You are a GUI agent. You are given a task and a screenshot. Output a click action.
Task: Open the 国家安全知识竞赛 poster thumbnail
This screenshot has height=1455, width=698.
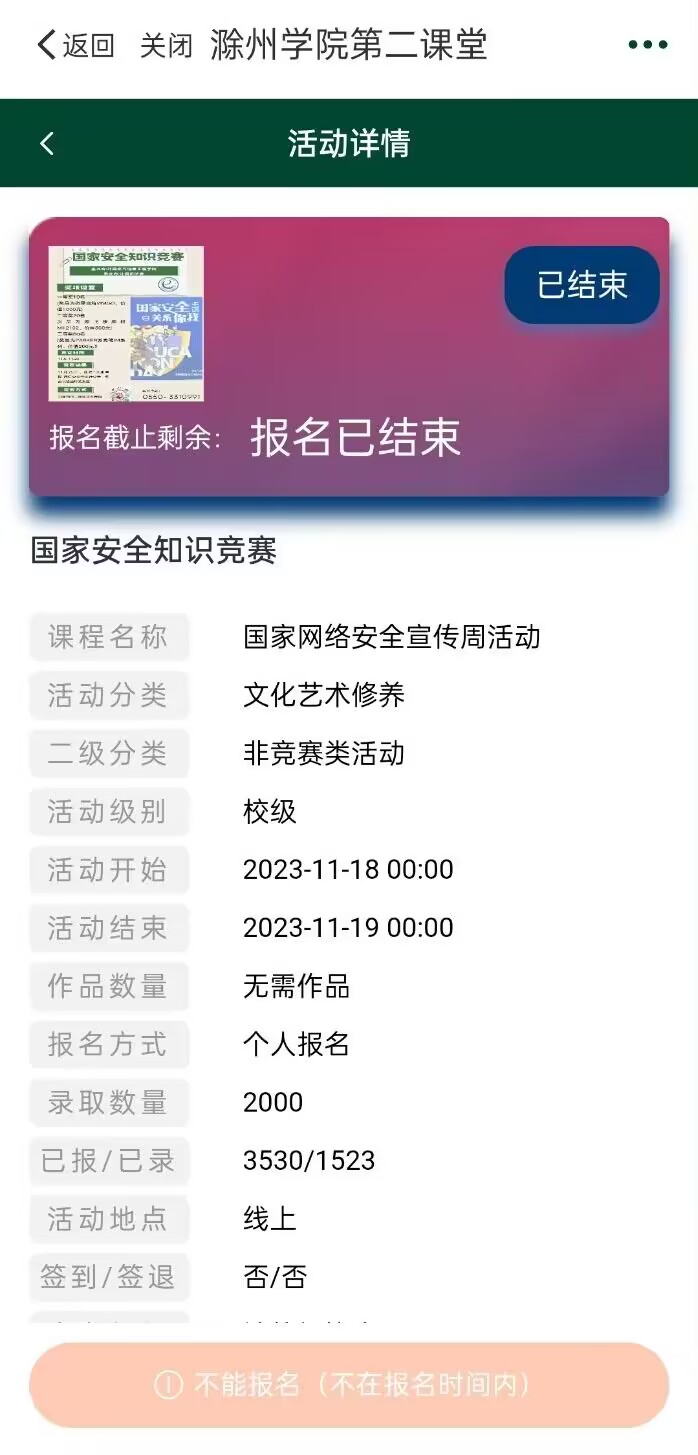[x=126, y=324]
